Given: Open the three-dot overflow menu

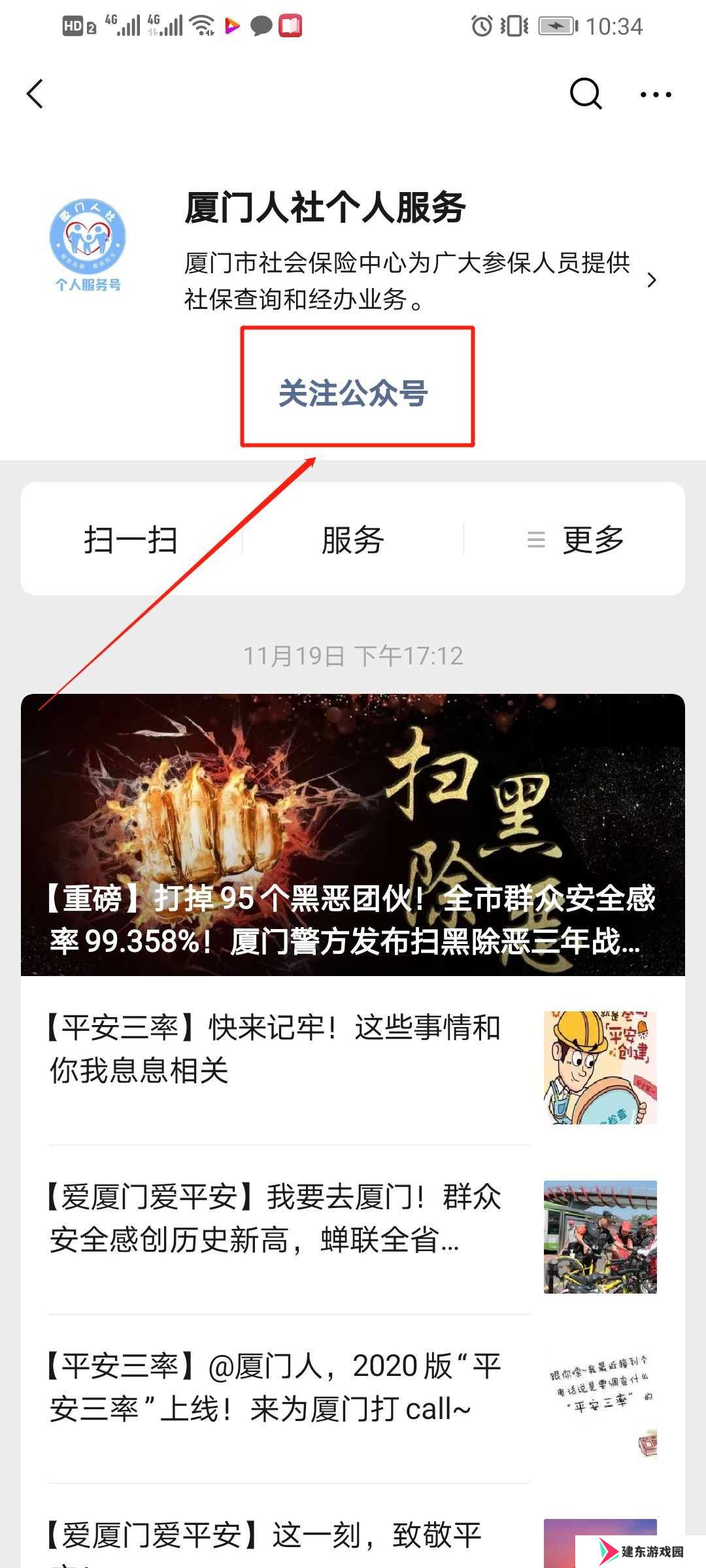Looking at the screenshot, I should [656, 95].
